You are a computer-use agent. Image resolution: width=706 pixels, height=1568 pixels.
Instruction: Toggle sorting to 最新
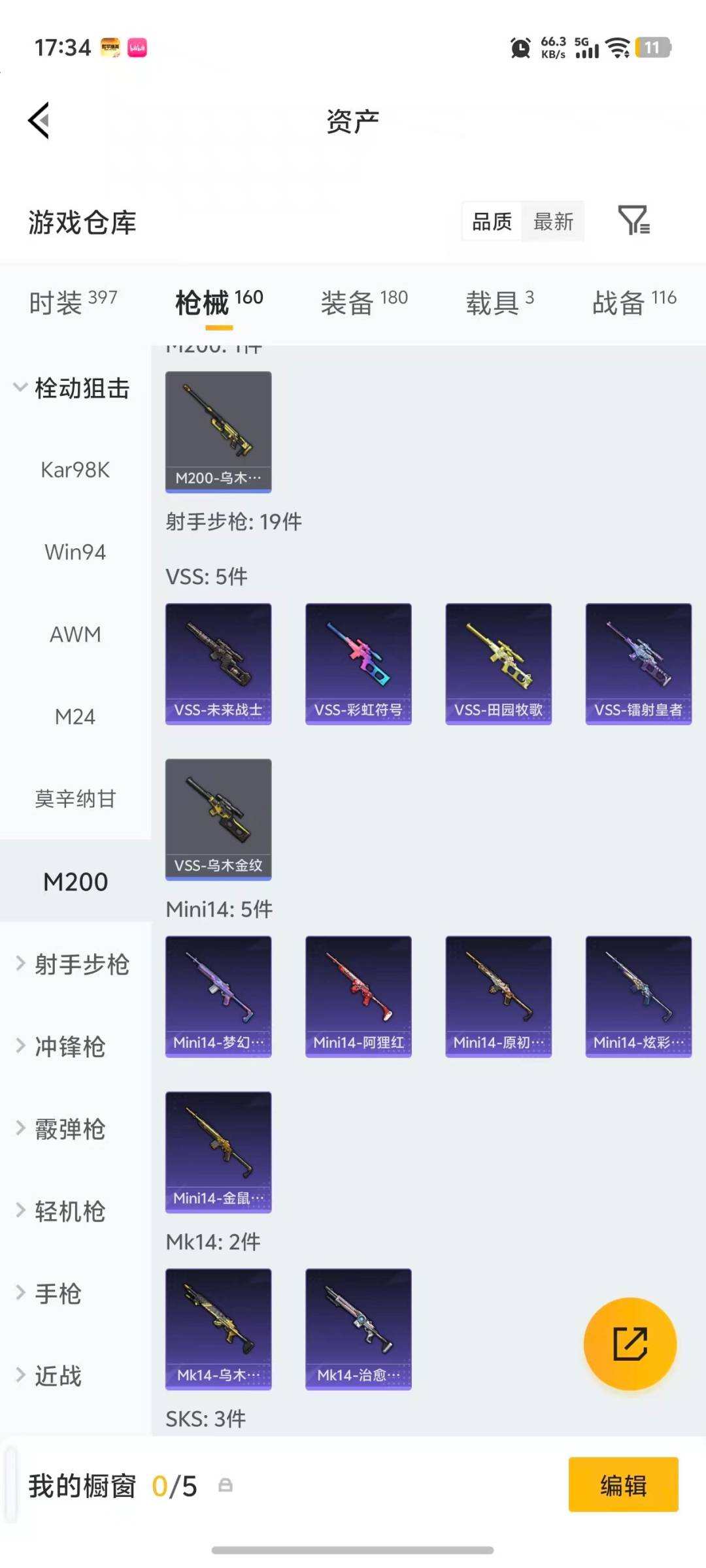(552, 222)
